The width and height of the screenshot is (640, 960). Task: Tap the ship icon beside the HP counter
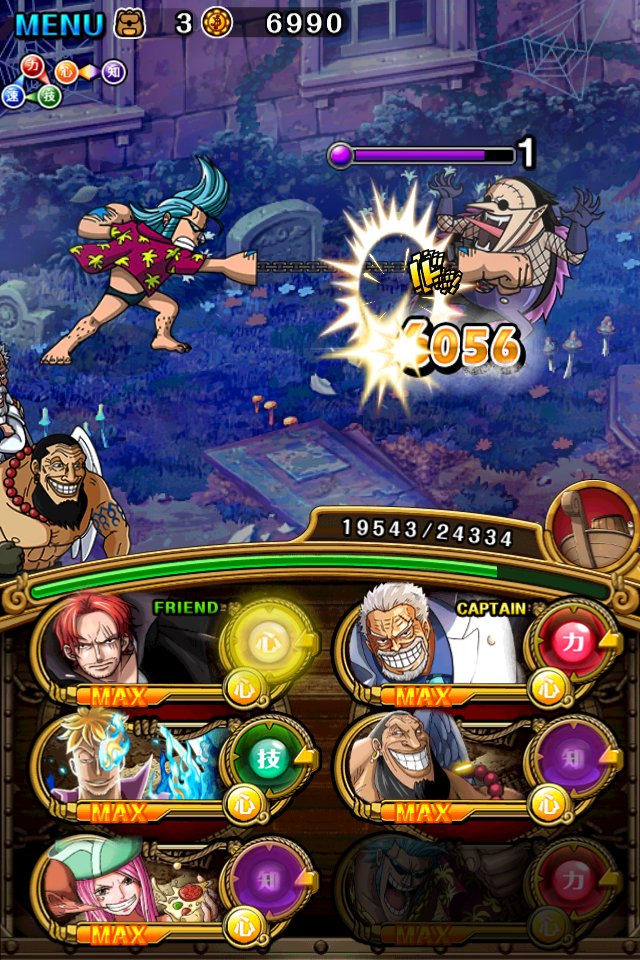pos(592,526)
